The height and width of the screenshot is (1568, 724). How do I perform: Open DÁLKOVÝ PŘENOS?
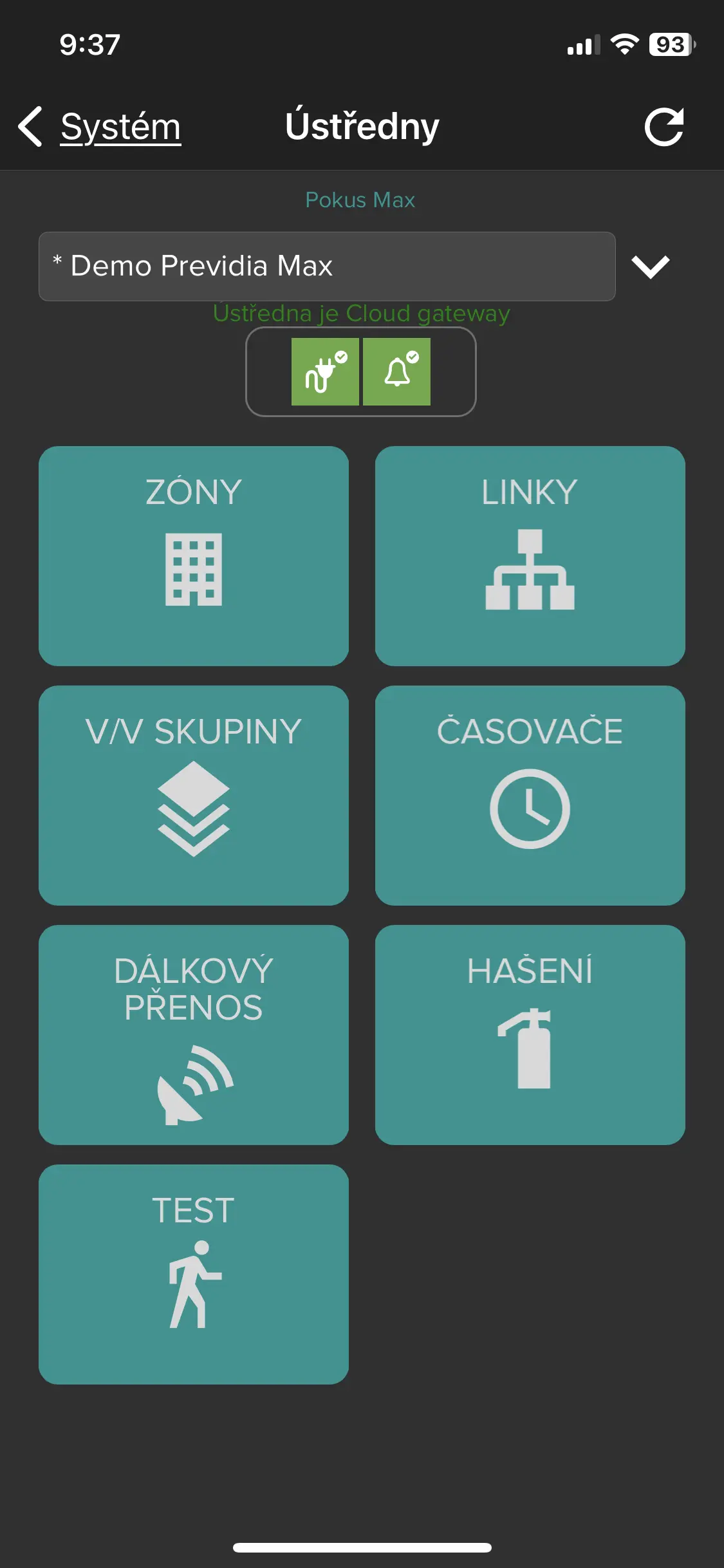(194, 1035)
